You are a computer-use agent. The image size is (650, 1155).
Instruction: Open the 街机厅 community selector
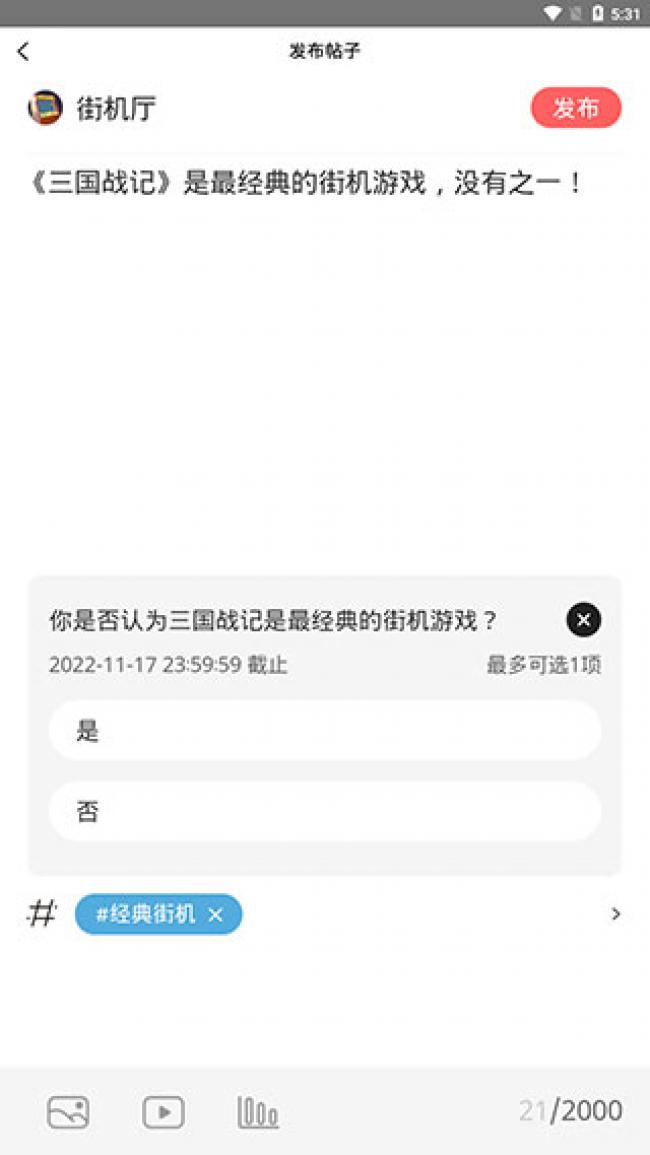[x=92, y=108]
